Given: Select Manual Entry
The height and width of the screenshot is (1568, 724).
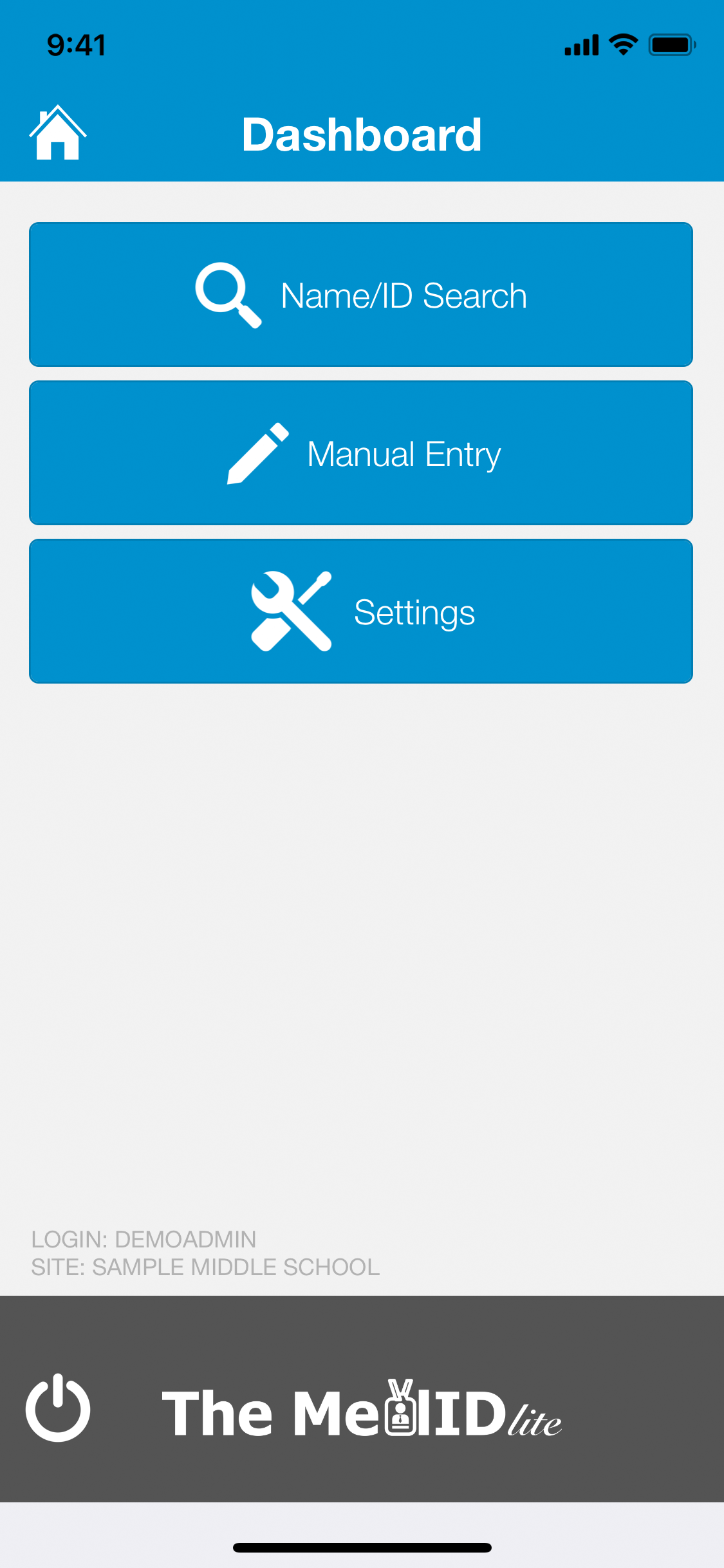Looking at the screenshot, I should (361, 453).
